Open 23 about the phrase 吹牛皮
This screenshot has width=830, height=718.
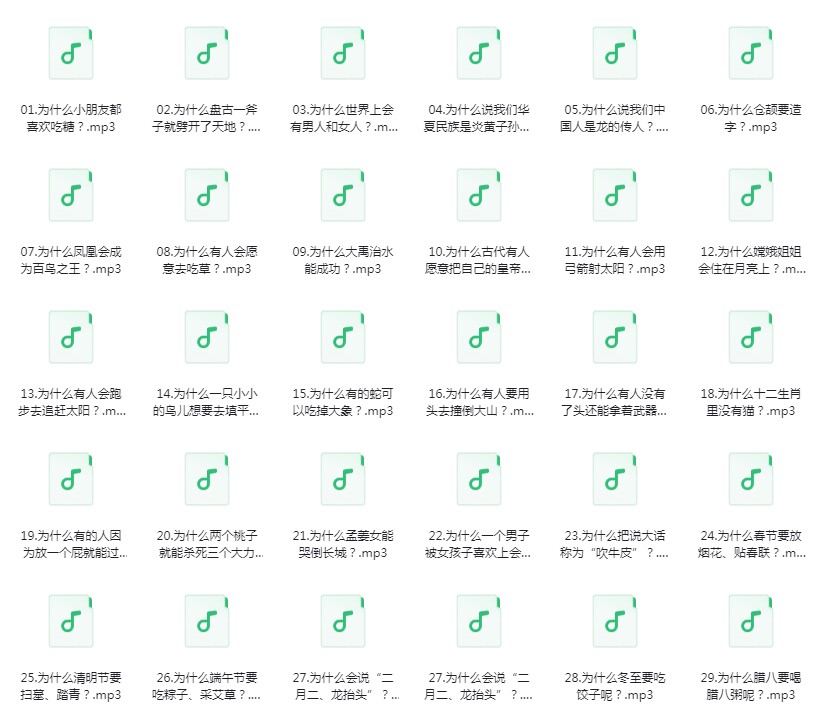click(615, 479)
